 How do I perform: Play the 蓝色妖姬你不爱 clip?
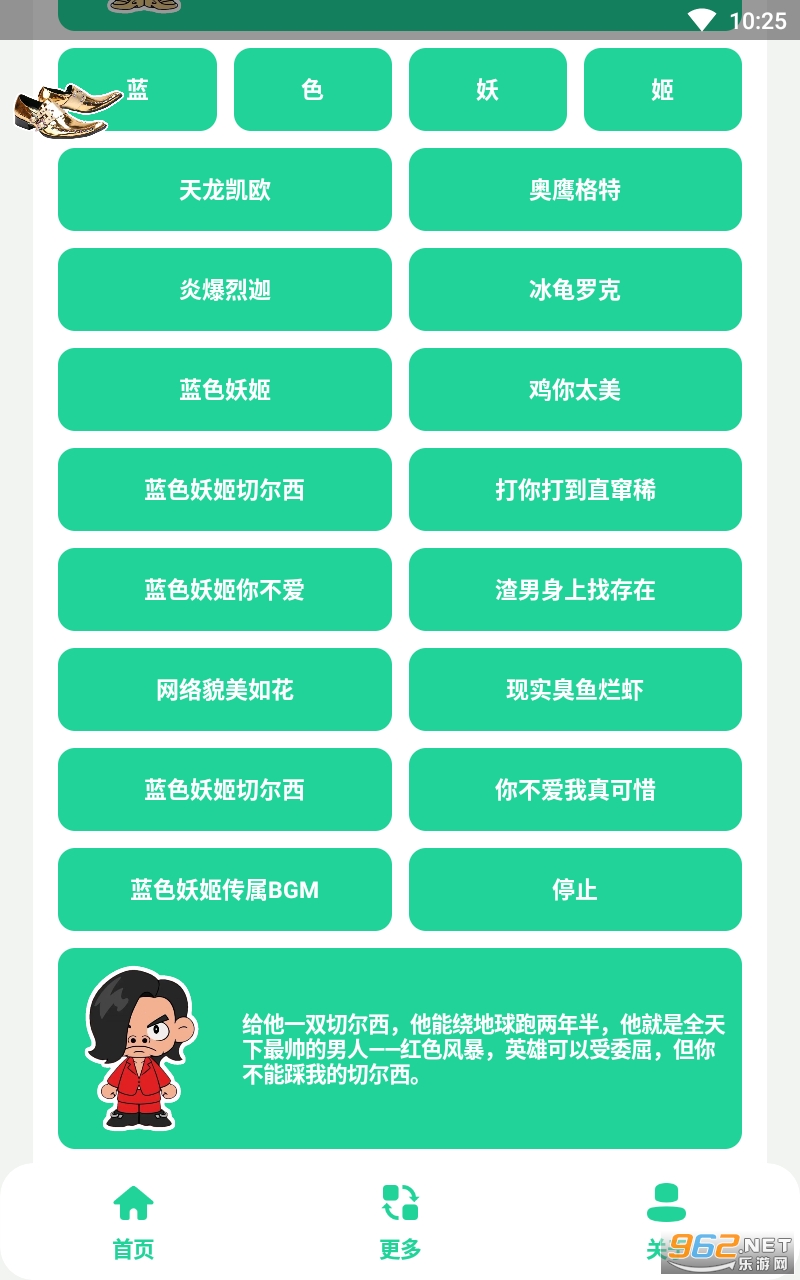[225, 590]
